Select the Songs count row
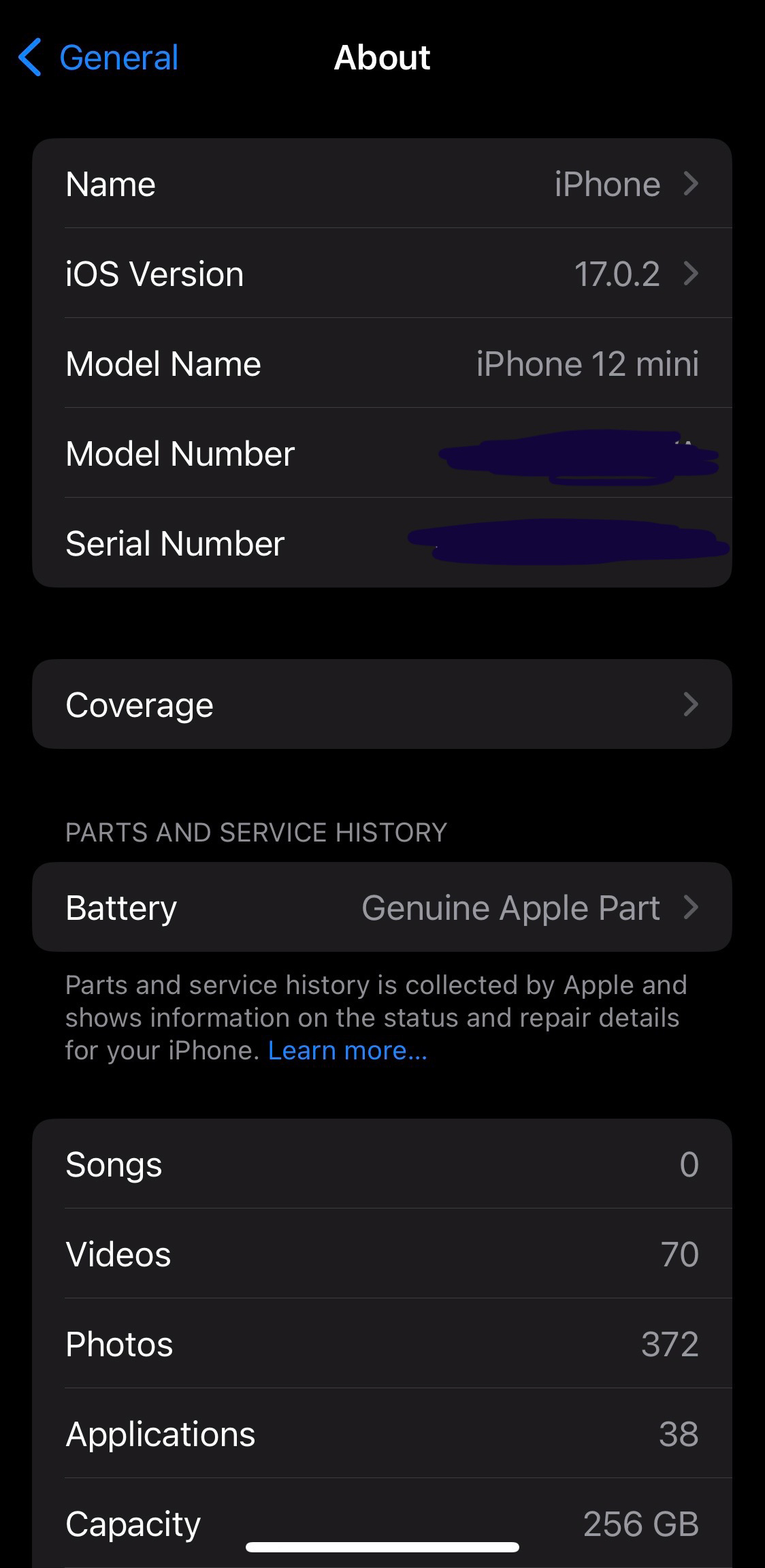Viewport: 765px width, 1568px height. coord(382,1164)
